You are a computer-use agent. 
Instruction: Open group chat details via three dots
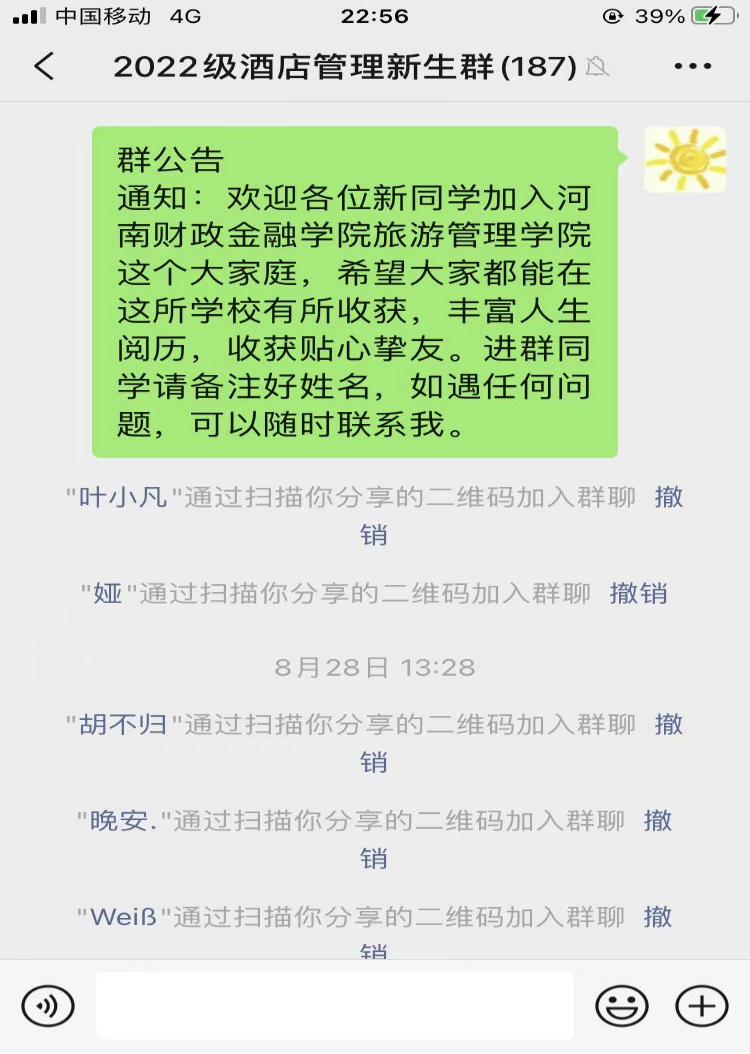click(692, 67)
